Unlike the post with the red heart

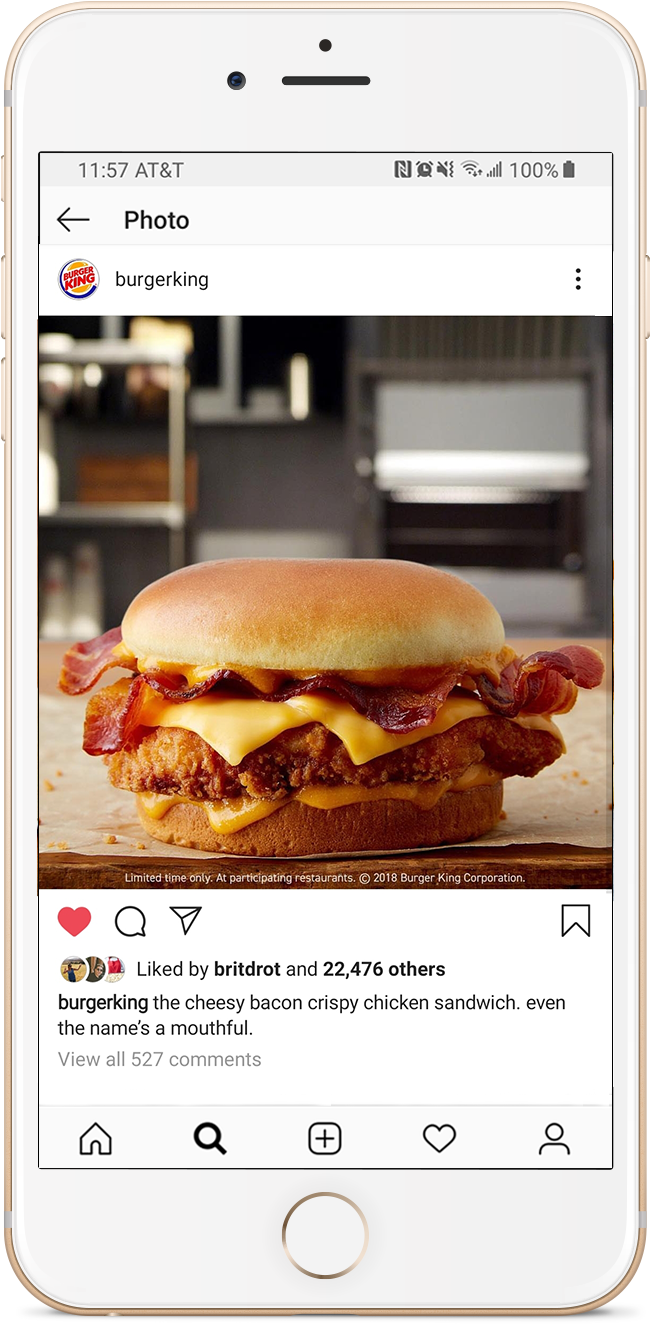coord(75,921)
